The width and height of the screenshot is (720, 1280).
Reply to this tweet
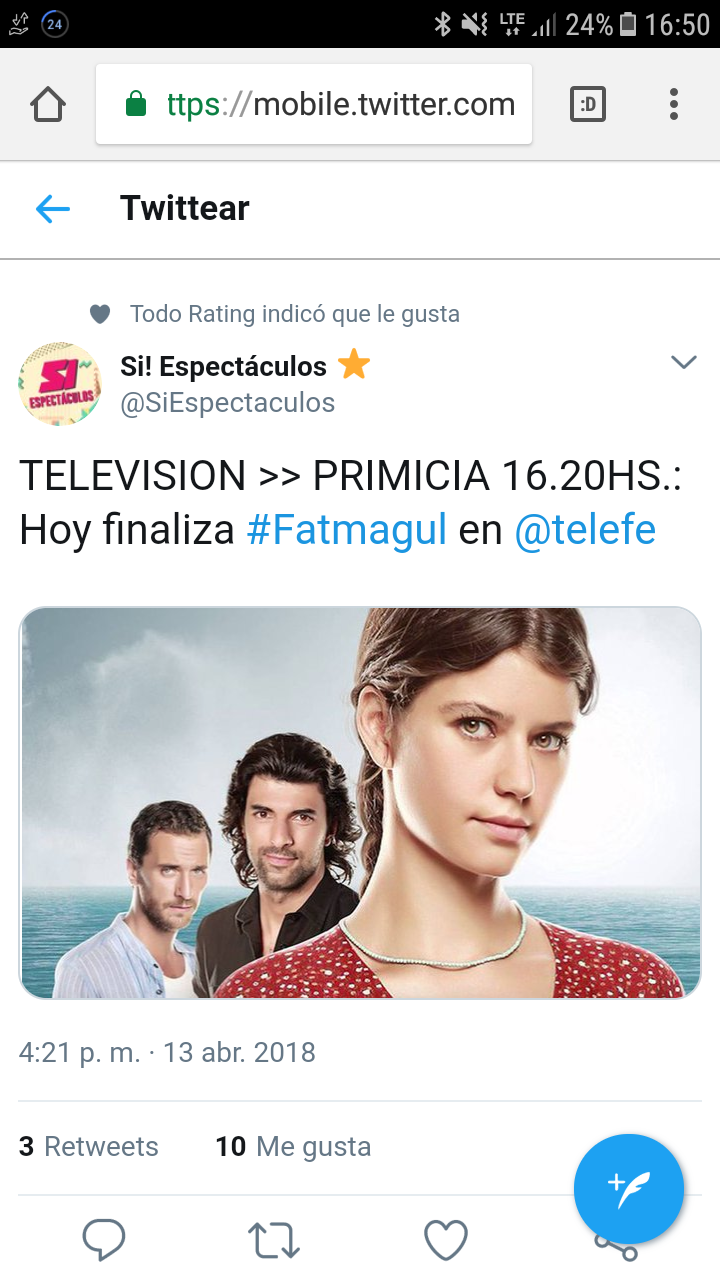(x=103, y=1240)
